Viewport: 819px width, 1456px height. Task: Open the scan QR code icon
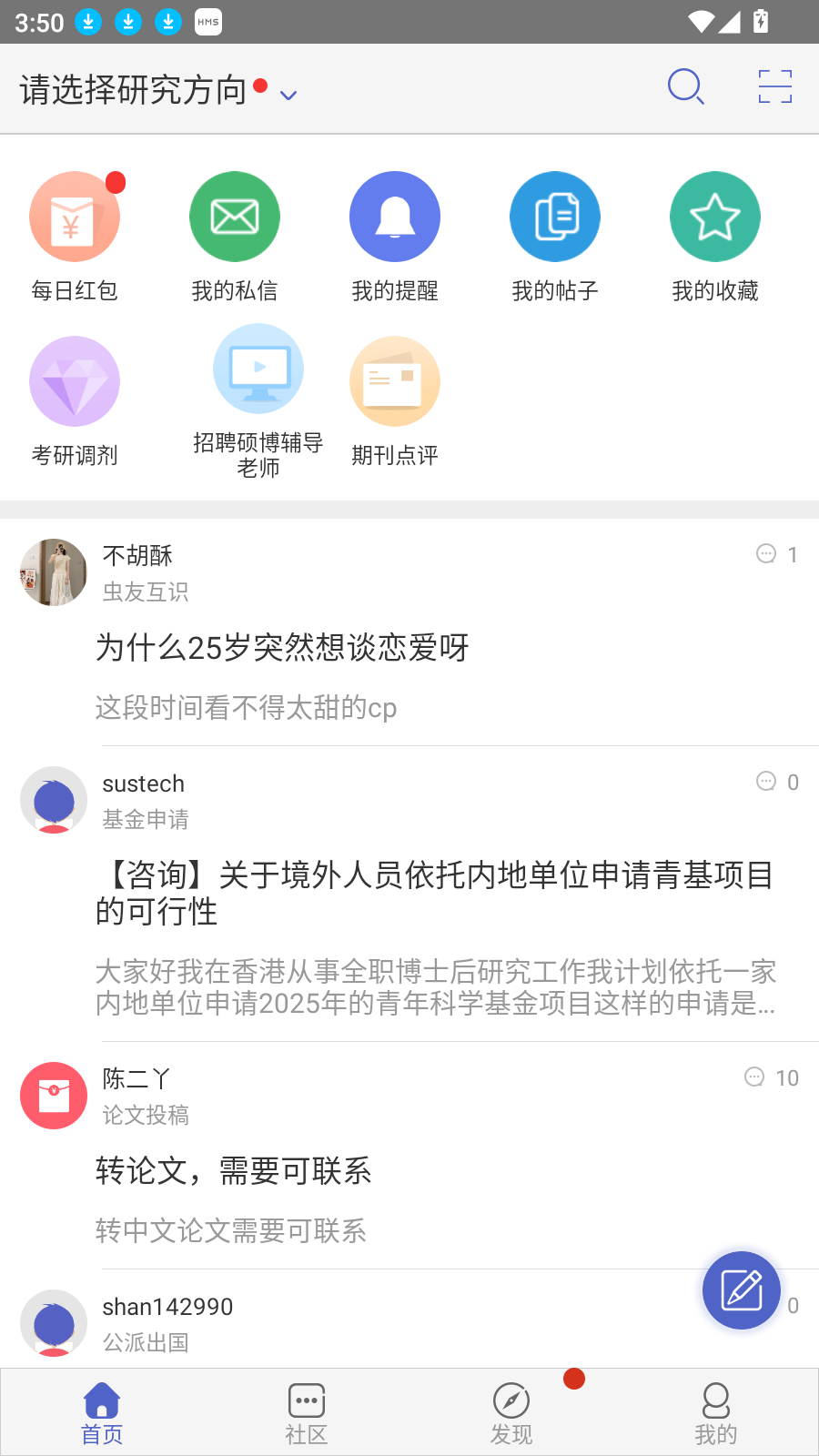coord(774,87)
